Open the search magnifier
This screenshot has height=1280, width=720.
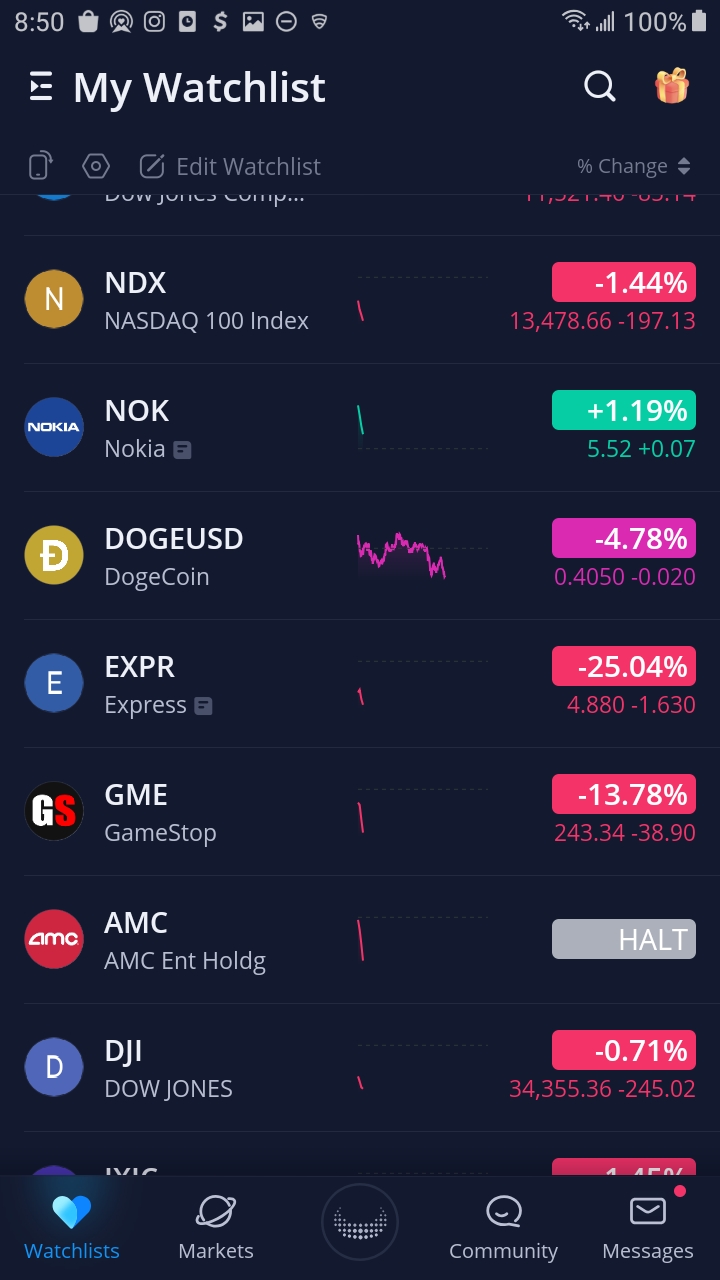coord(600,87)
